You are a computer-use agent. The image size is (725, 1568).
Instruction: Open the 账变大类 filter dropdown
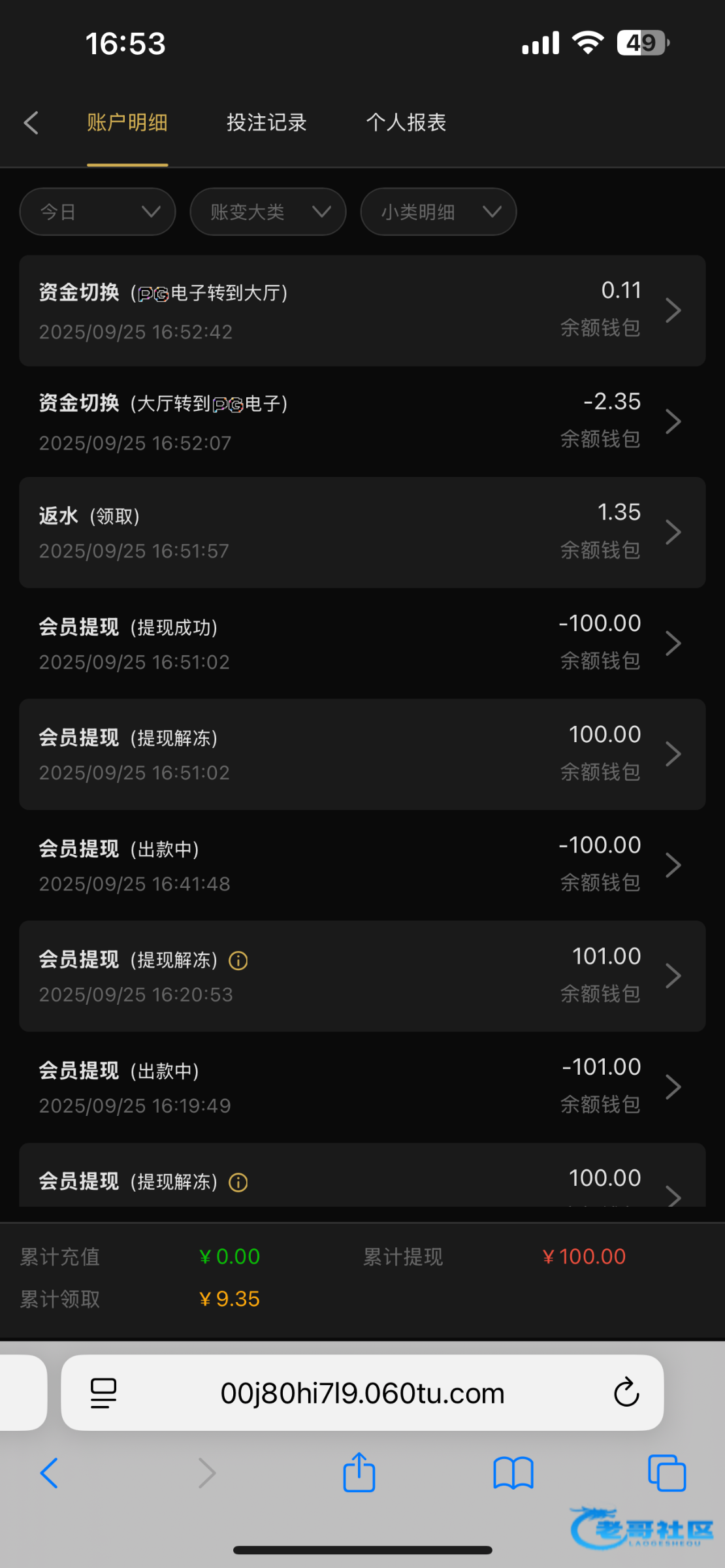(x=268, y=212)
